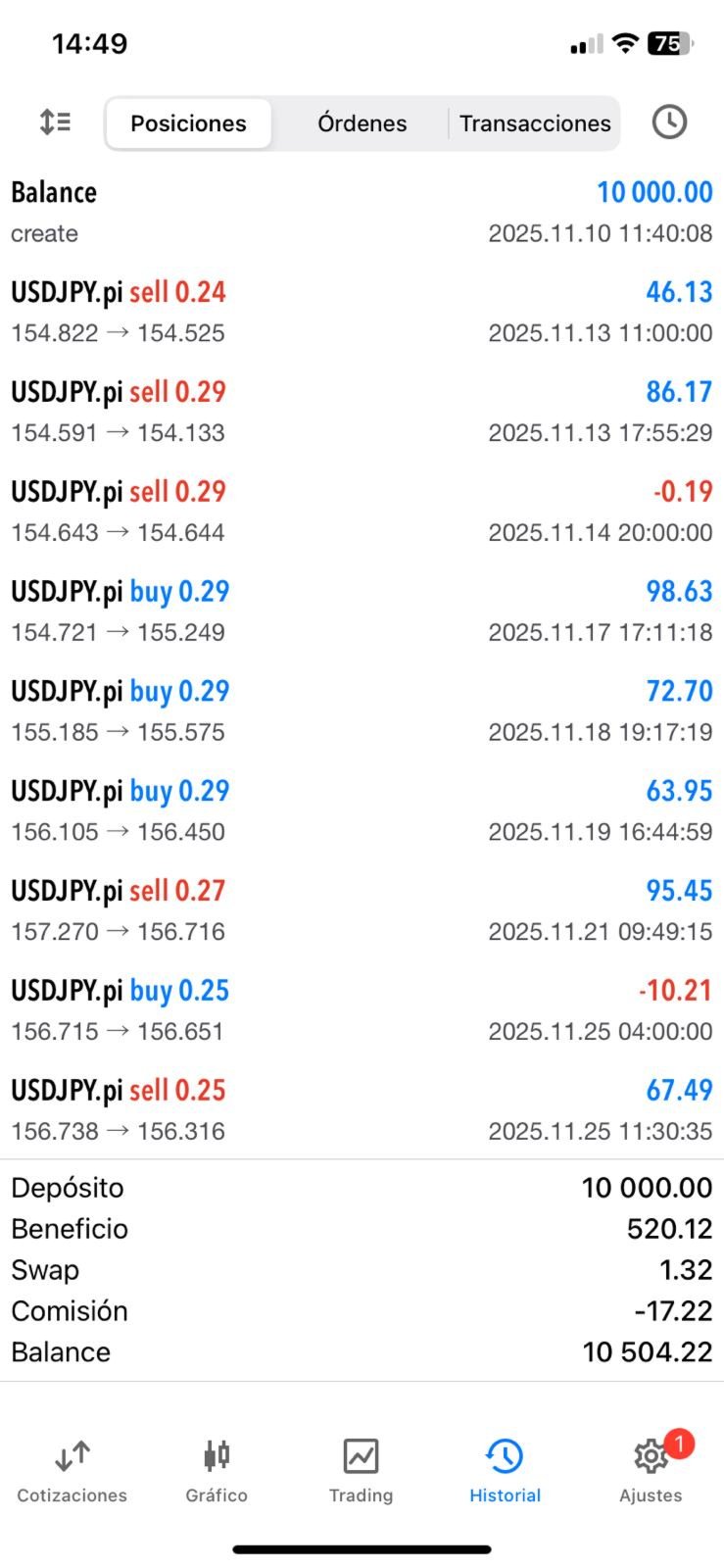Select the Historial tab
724x1568 pixels.
tap(505, 1472)
